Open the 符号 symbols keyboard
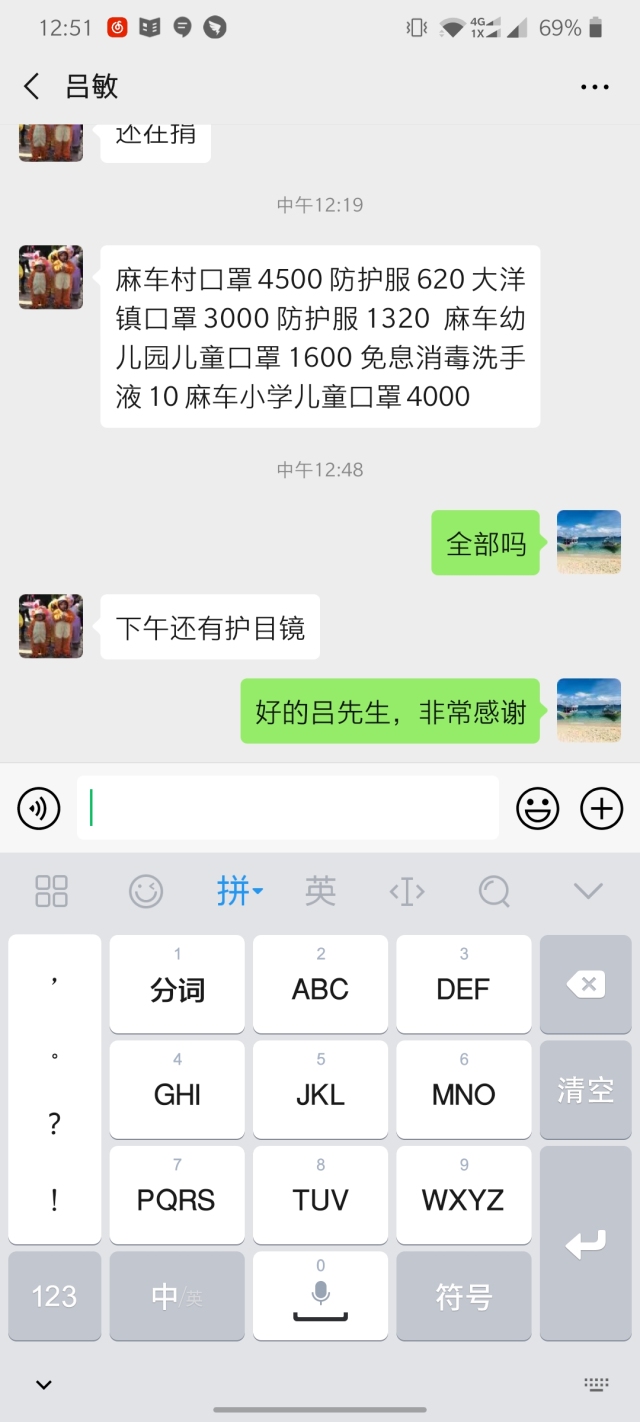This screenshot has width=640, height=1422. [x=464, y=1296]
